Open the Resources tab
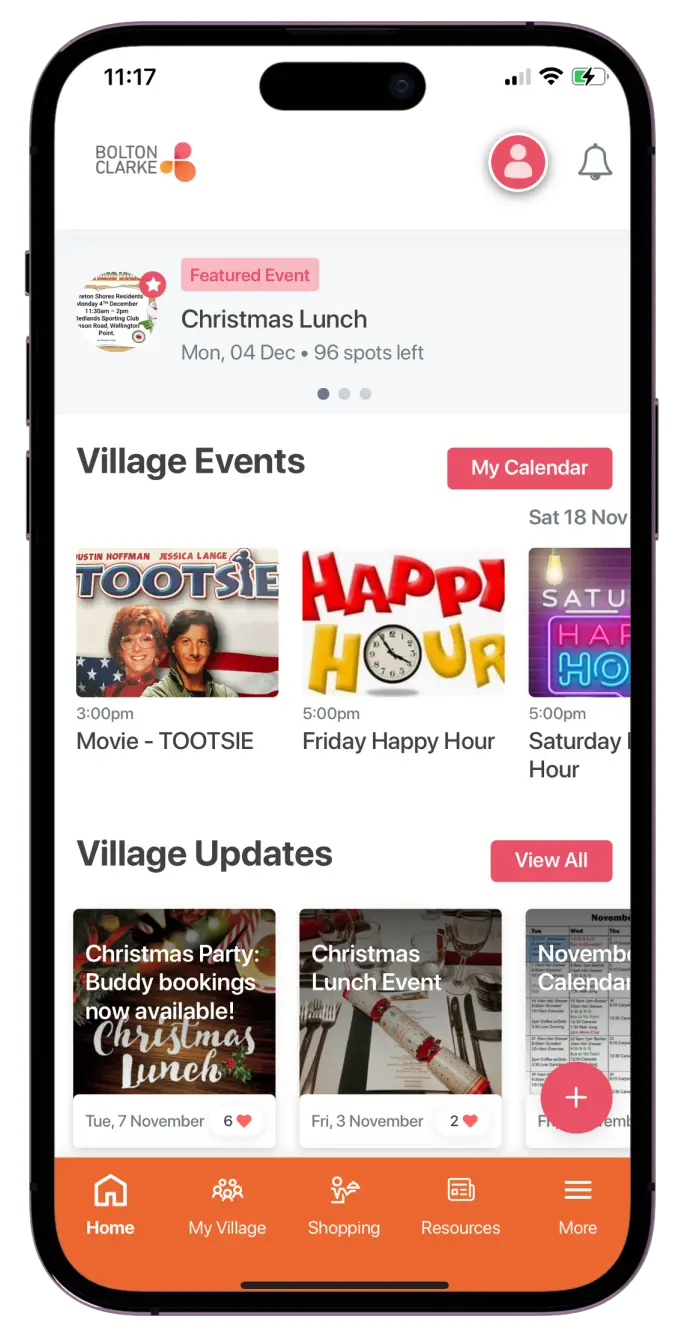Screen dimensions: 696x1340 461,1206
